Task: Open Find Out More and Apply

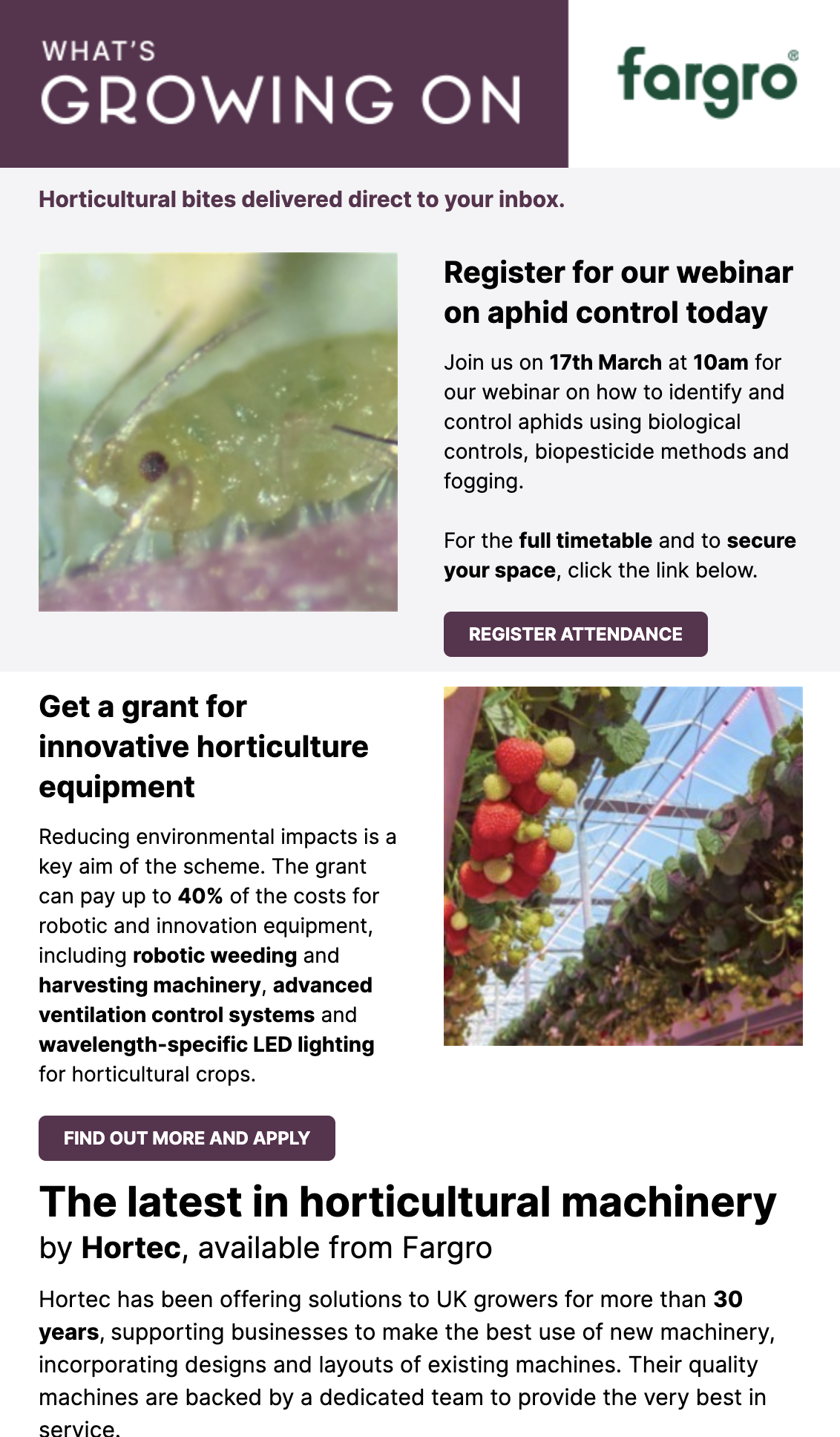Action: coord(186,1138)
